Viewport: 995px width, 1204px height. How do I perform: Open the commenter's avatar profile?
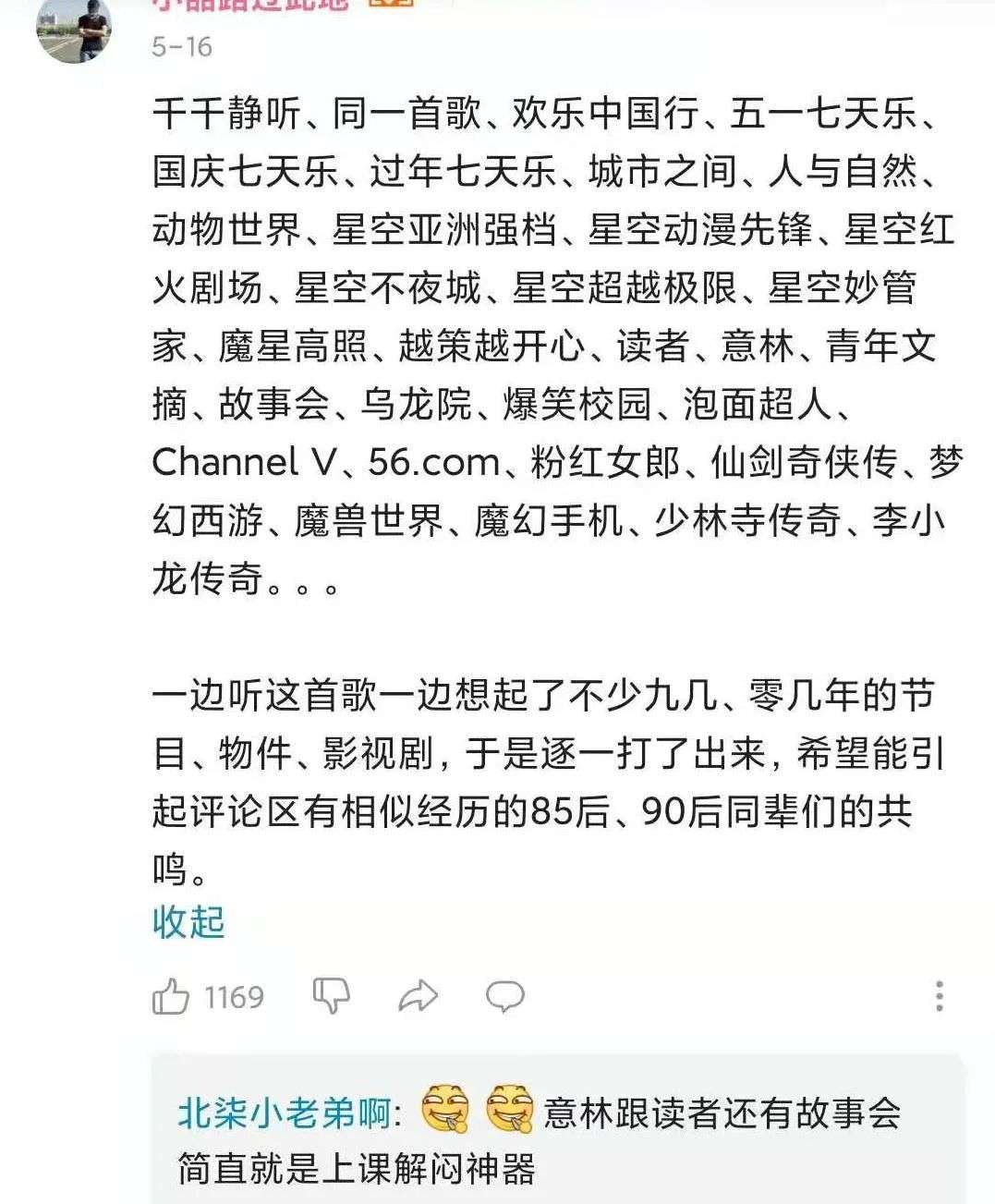click(x=74, y=30)
